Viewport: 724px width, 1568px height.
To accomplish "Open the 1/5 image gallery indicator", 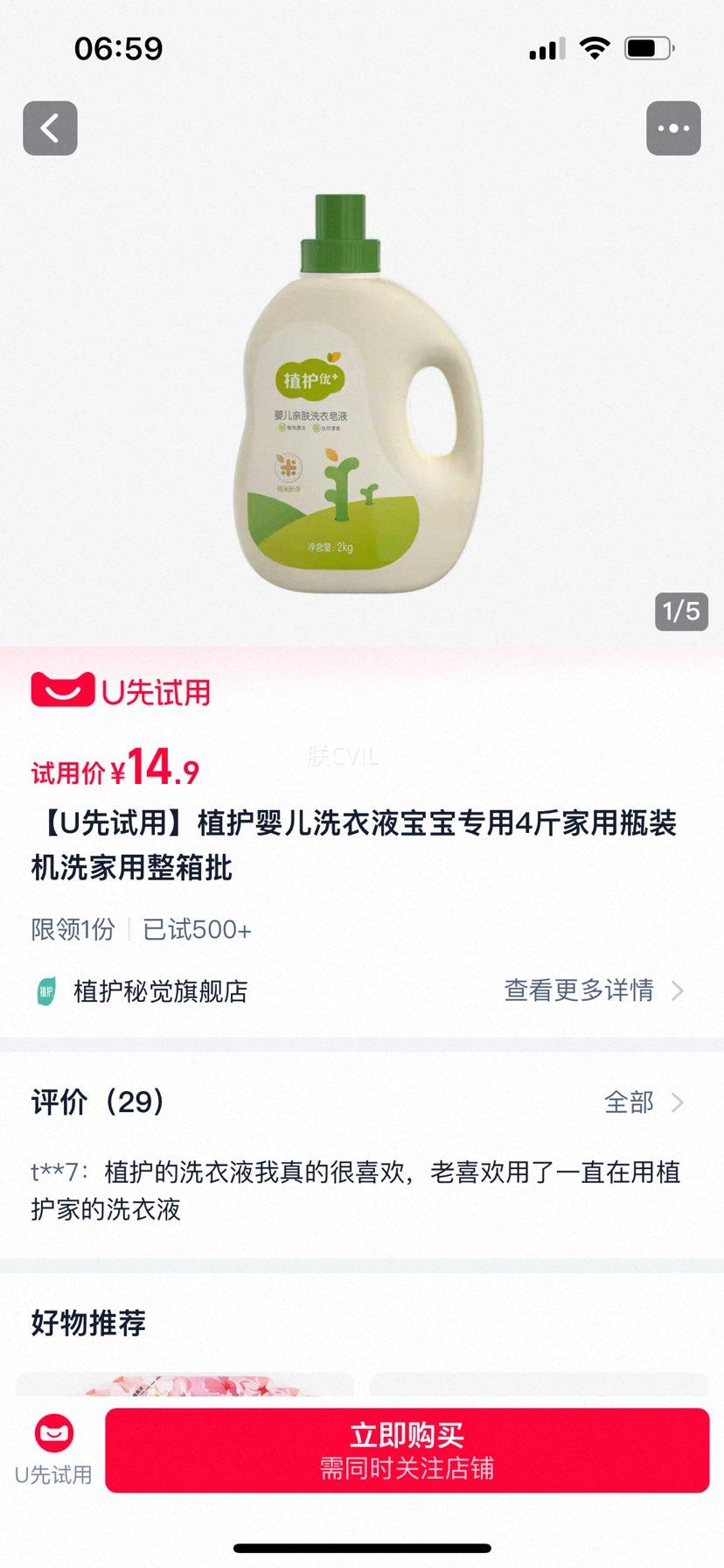I will [679, 612].
